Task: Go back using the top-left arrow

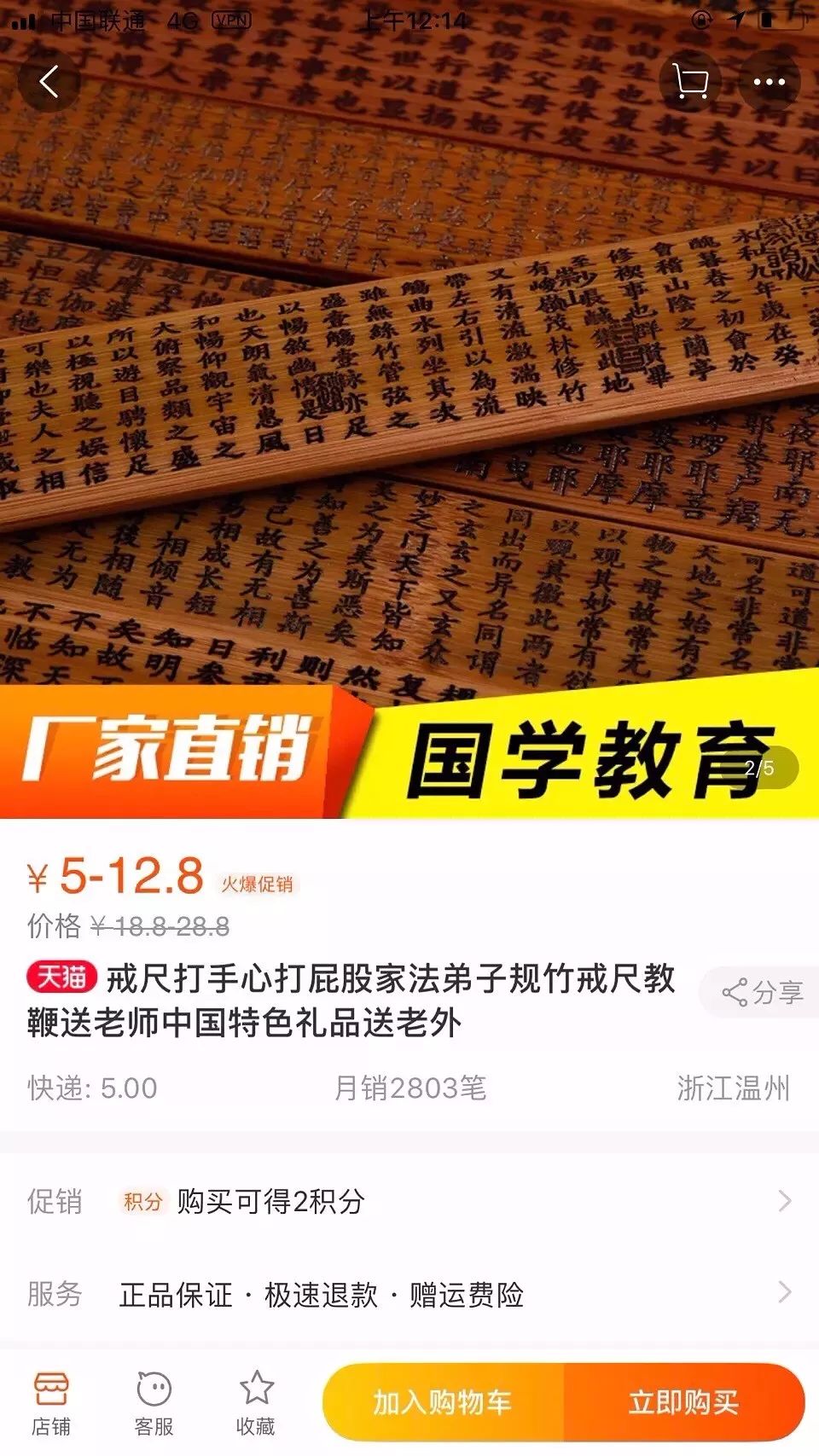Action: point(49,82)
